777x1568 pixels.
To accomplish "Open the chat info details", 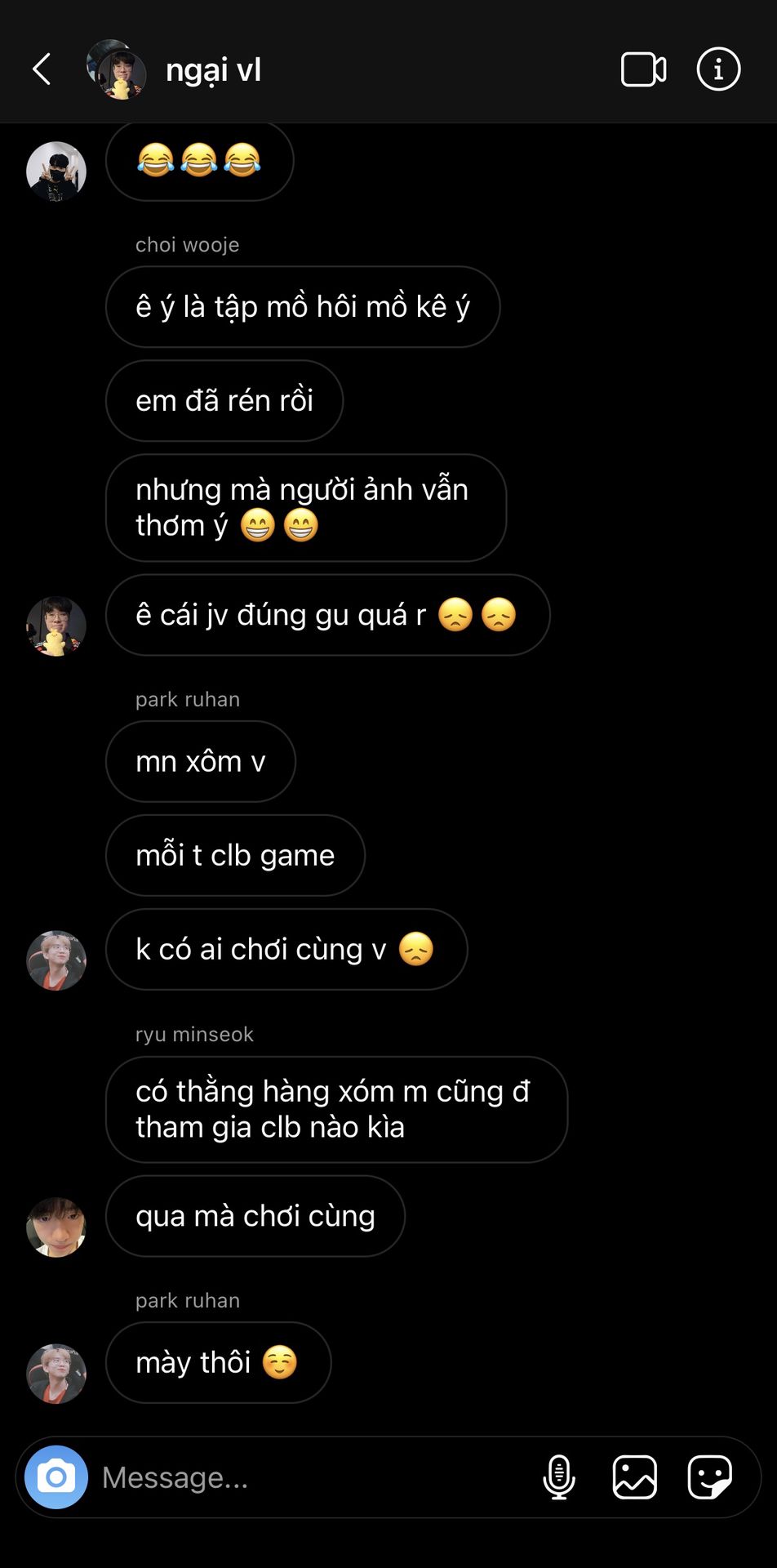I will (x=718, y=69).
